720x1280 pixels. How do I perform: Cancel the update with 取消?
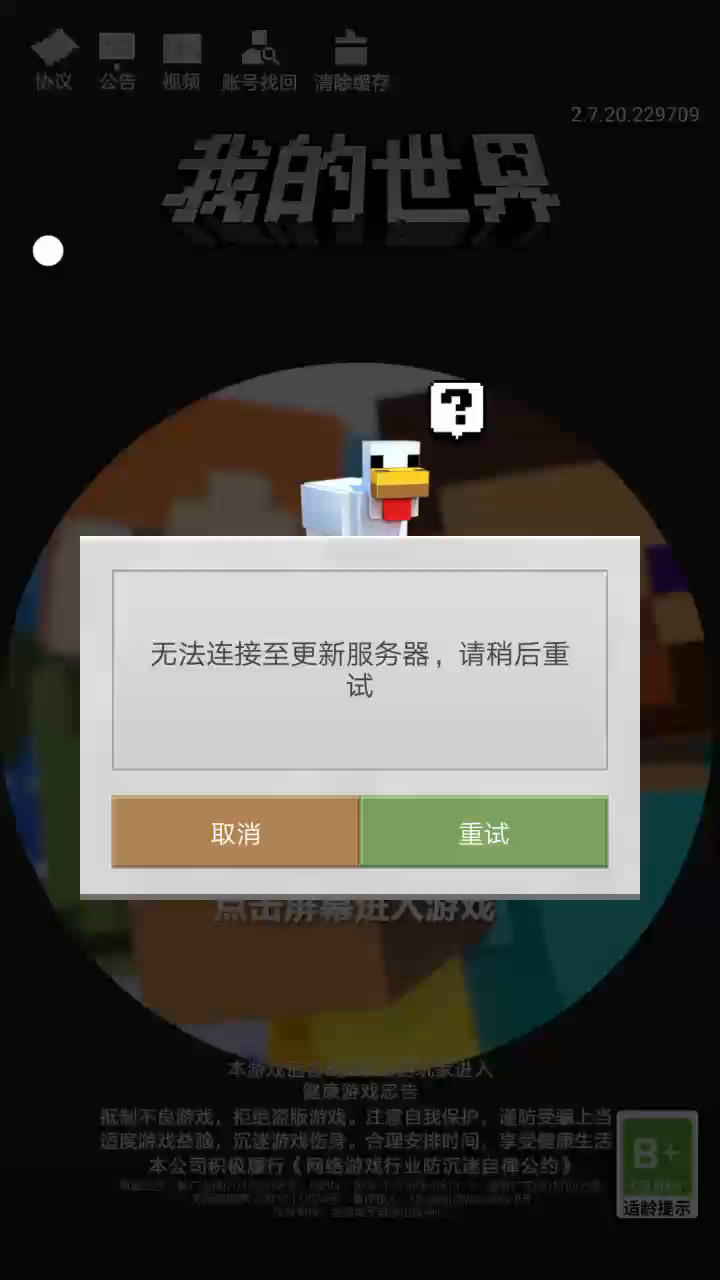coord(236,832)
